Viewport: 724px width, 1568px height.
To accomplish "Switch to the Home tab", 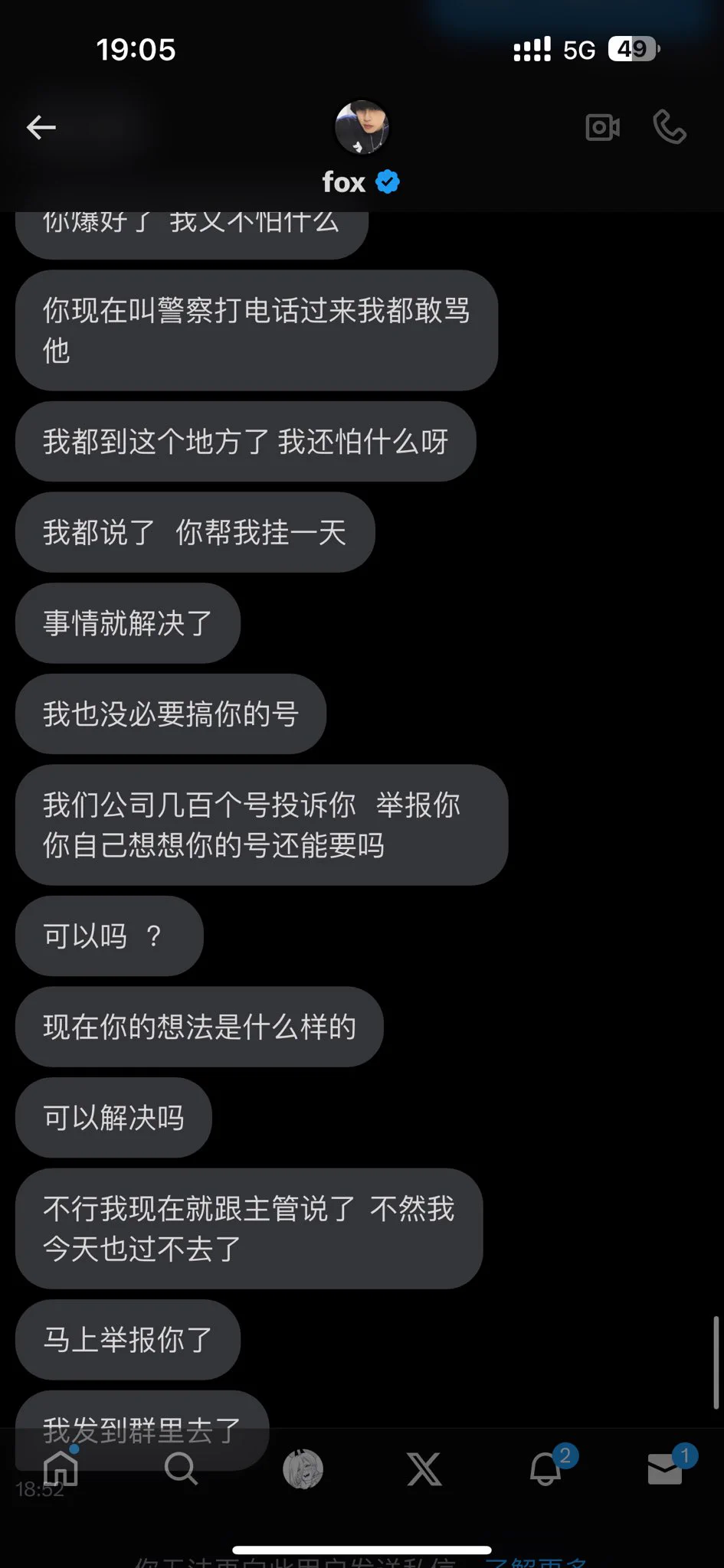I will click(61, 1468).
